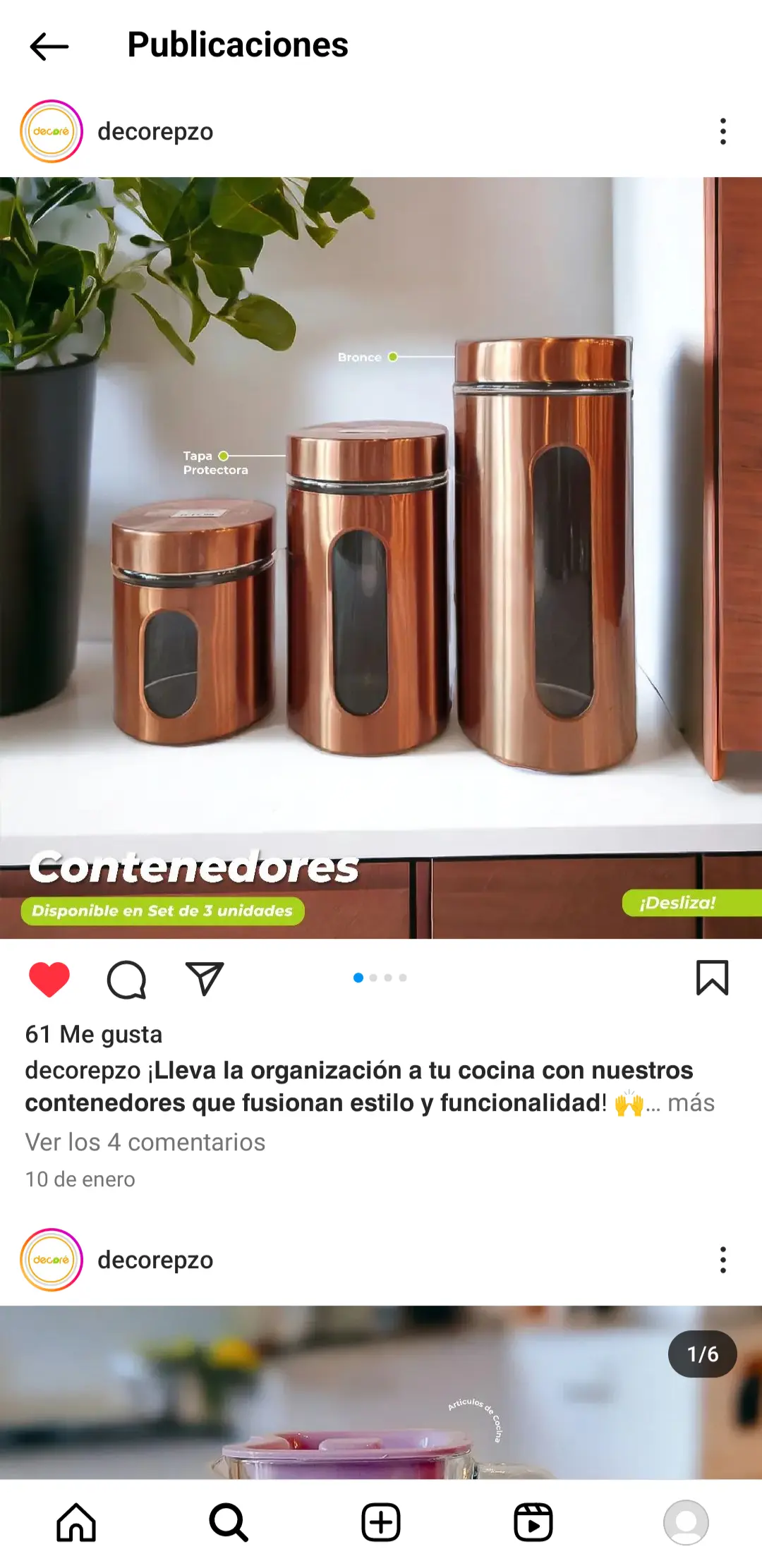
Task: Open the Reels tab
Action: click(x=533, y=1522)
